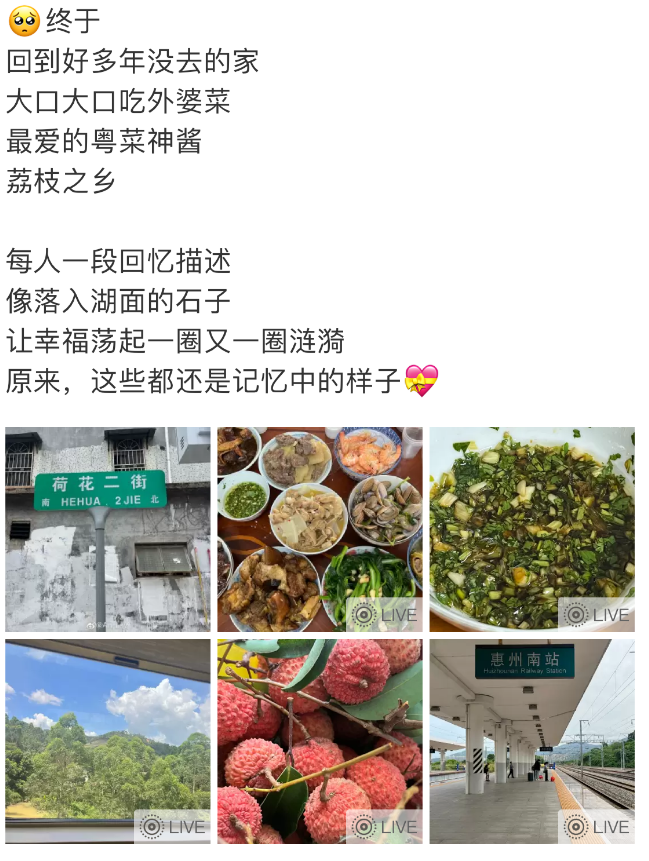The height and width of the screenshot is (861, 649).
Task: Open the Hehua 2 Jie street sign photo
Action: pos(108,529)
